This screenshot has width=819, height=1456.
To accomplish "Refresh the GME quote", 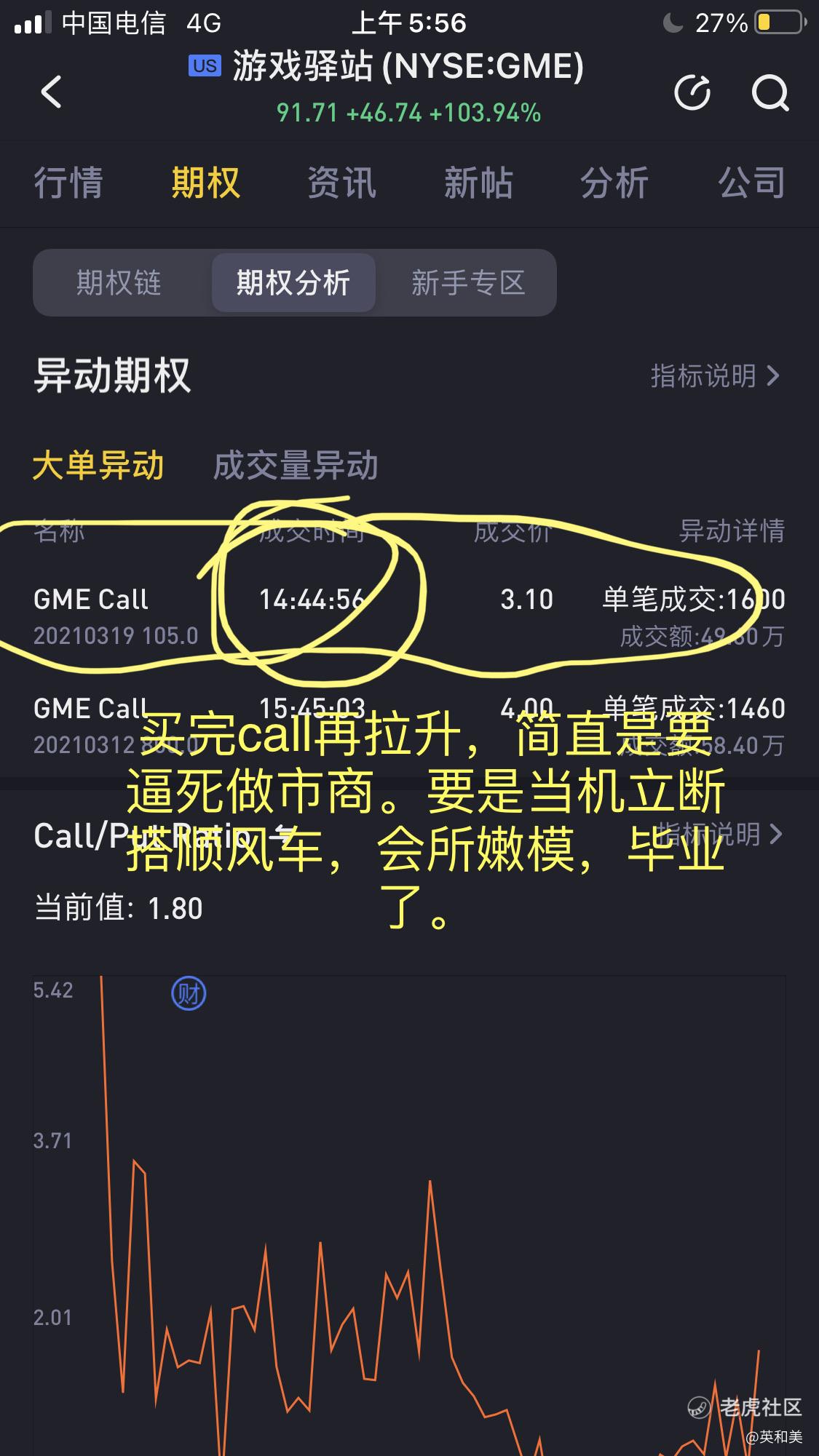I will (692, 92).
